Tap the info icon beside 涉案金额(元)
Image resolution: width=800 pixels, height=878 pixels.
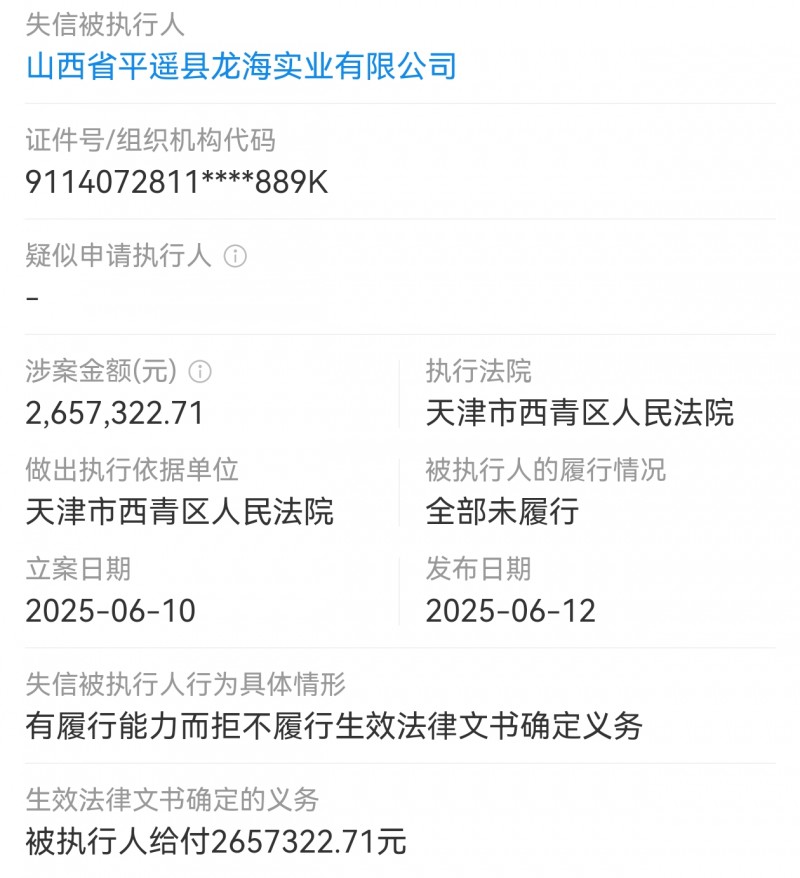tap(200, 373)
